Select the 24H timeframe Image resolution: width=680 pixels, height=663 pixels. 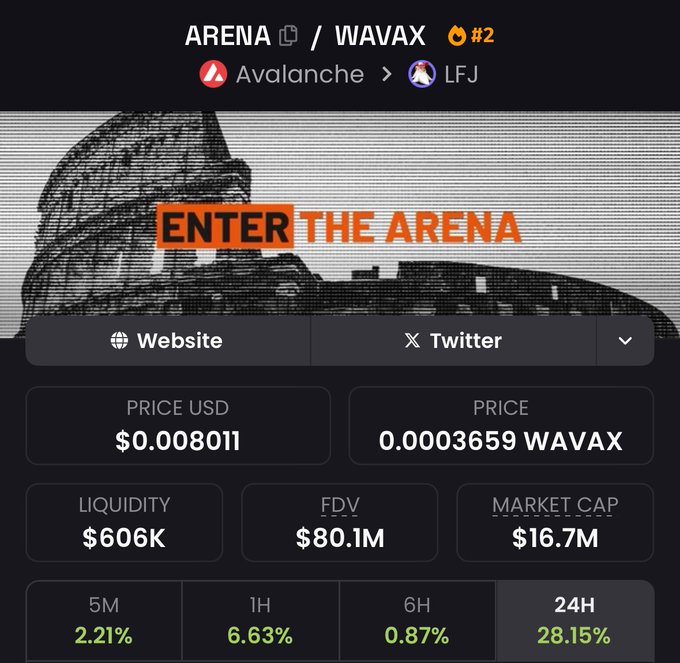575,620
